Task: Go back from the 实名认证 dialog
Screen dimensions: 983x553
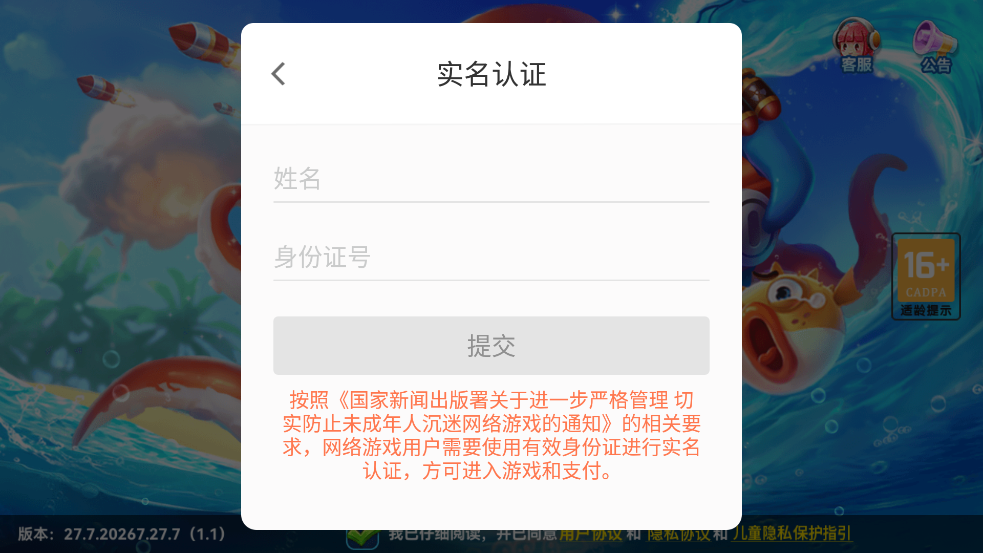Action: (x=279, y=74)
